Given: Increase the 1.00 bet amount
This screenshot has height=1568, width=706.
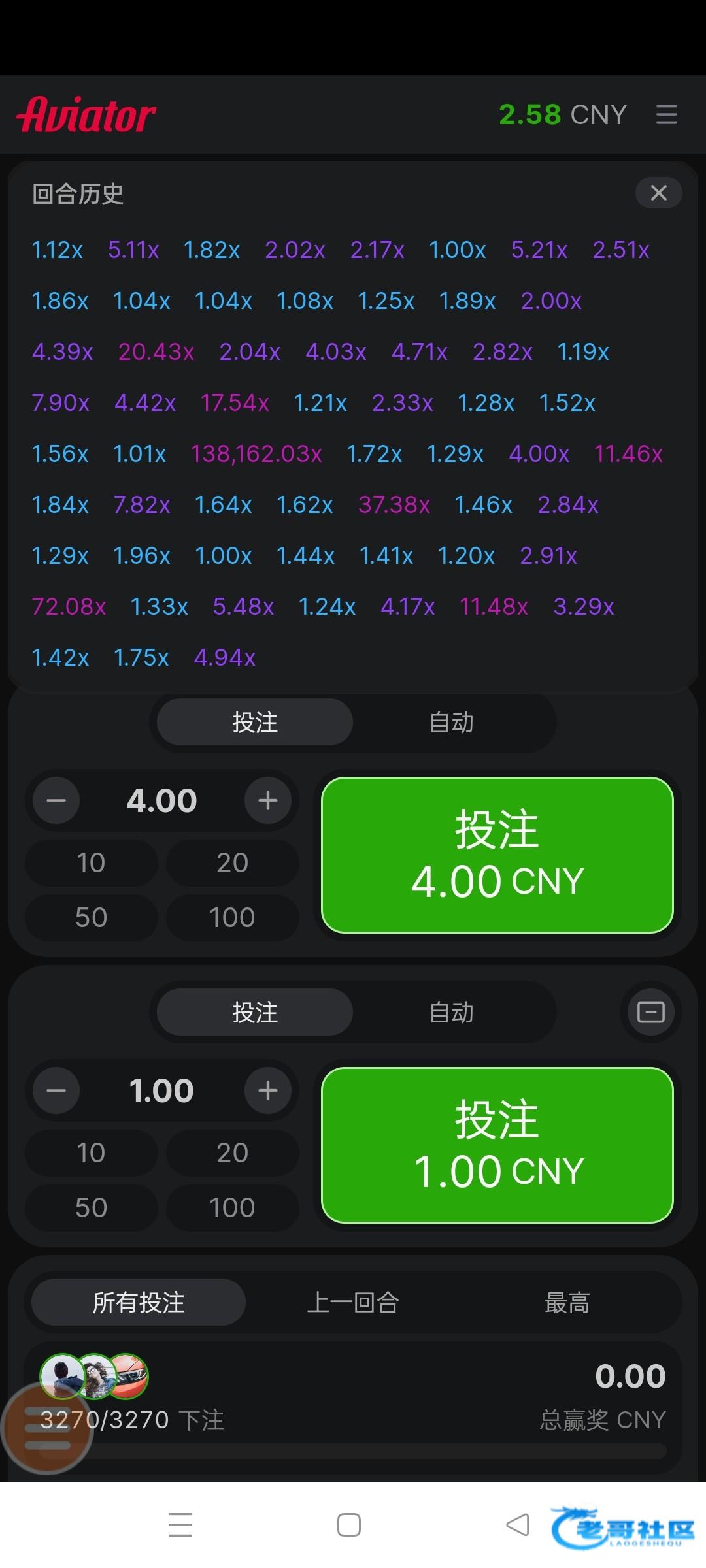Looking at the screenshot, I should (267, 1090).
